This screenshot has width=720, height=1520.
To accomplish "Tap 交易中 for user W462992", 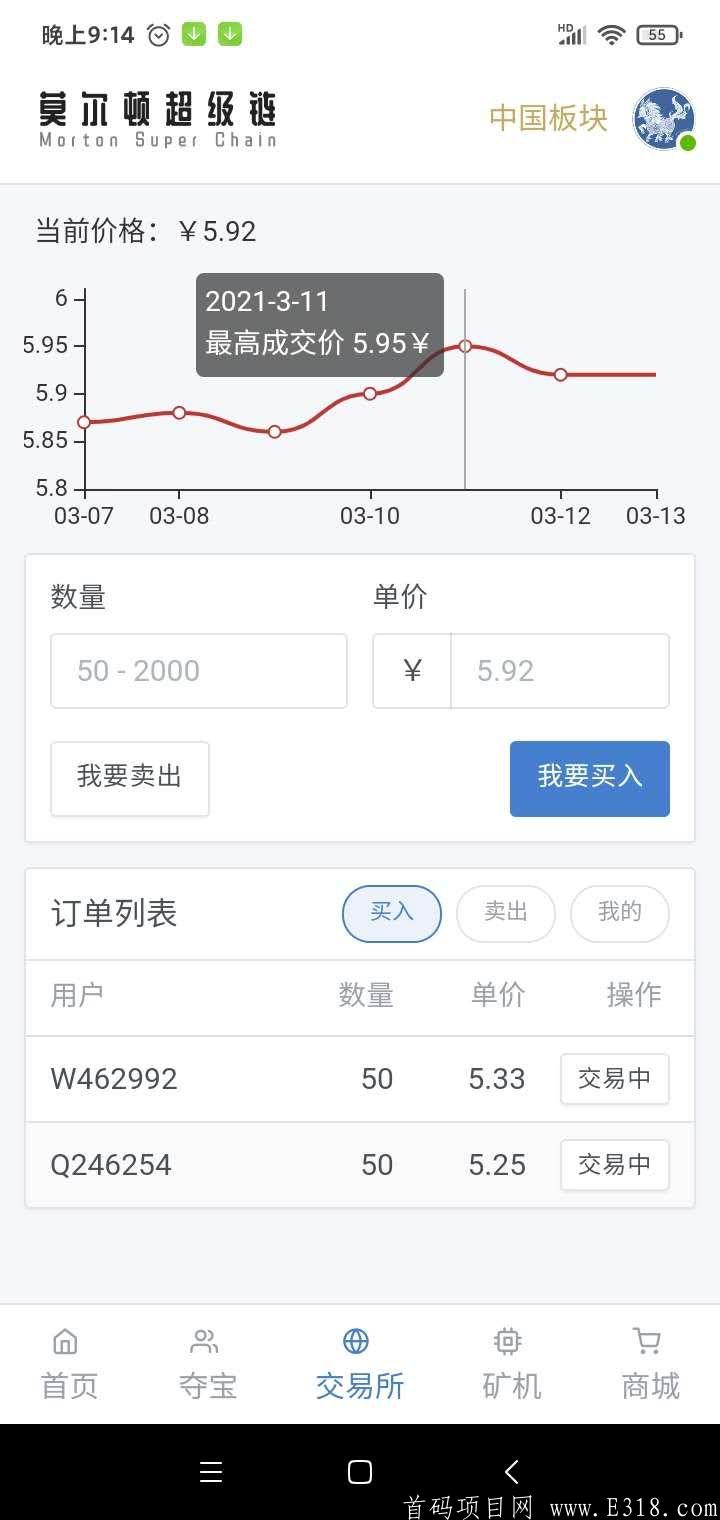I will (x=614, y=1079).
